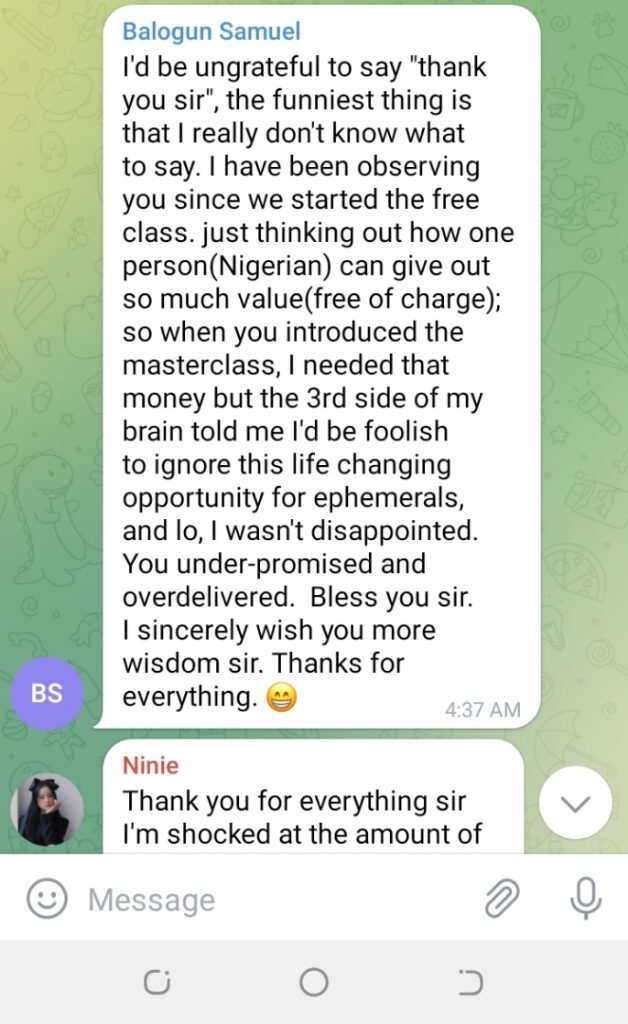This screenshot has height=1024, width=628.
Task: Open the emoji picker in message bar
Action: 46,898
